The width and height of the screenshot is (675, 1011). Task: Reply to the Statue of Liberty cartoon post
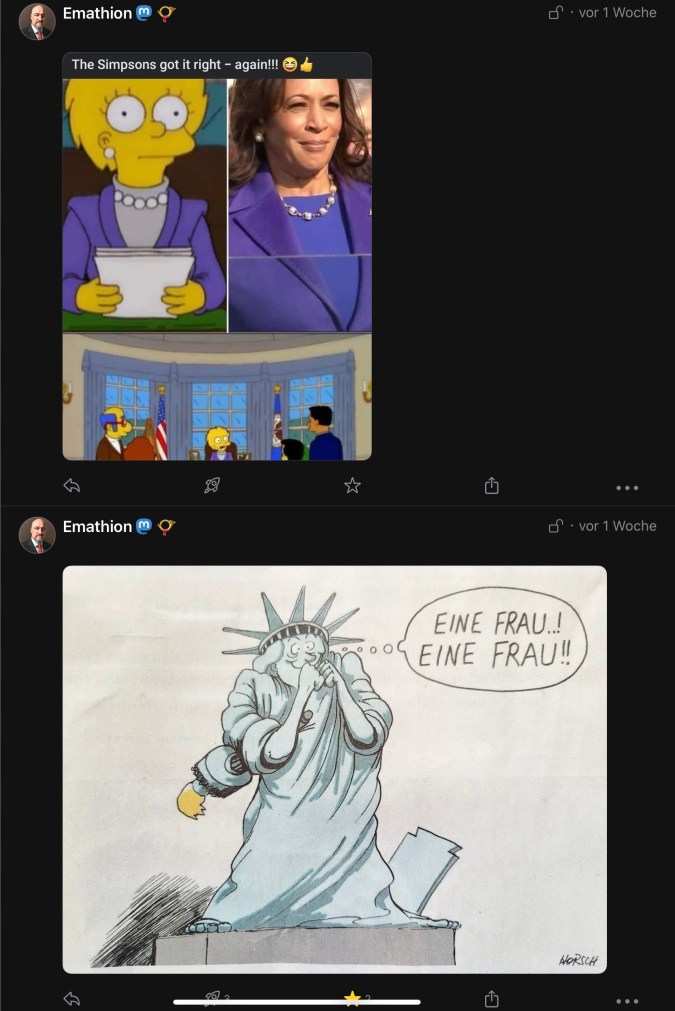click(71, 999)
